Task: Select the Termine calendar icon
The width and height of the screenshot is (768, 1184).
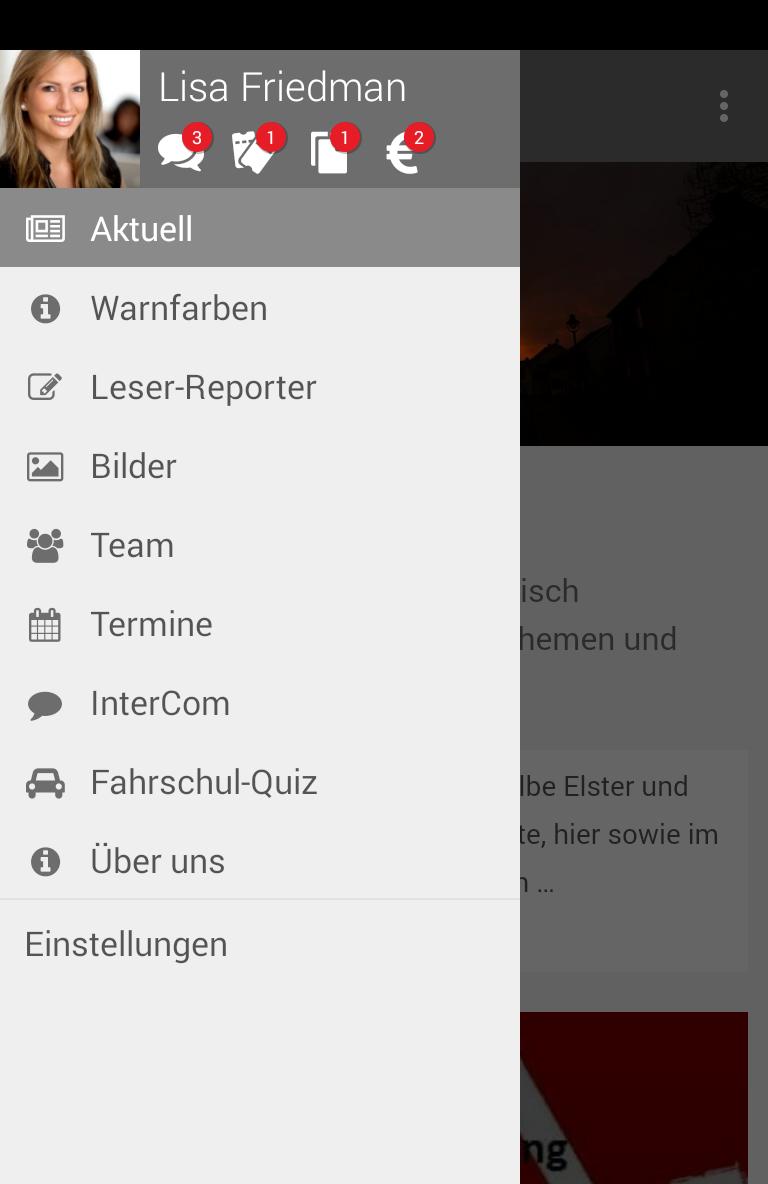Action: [45, 624]
